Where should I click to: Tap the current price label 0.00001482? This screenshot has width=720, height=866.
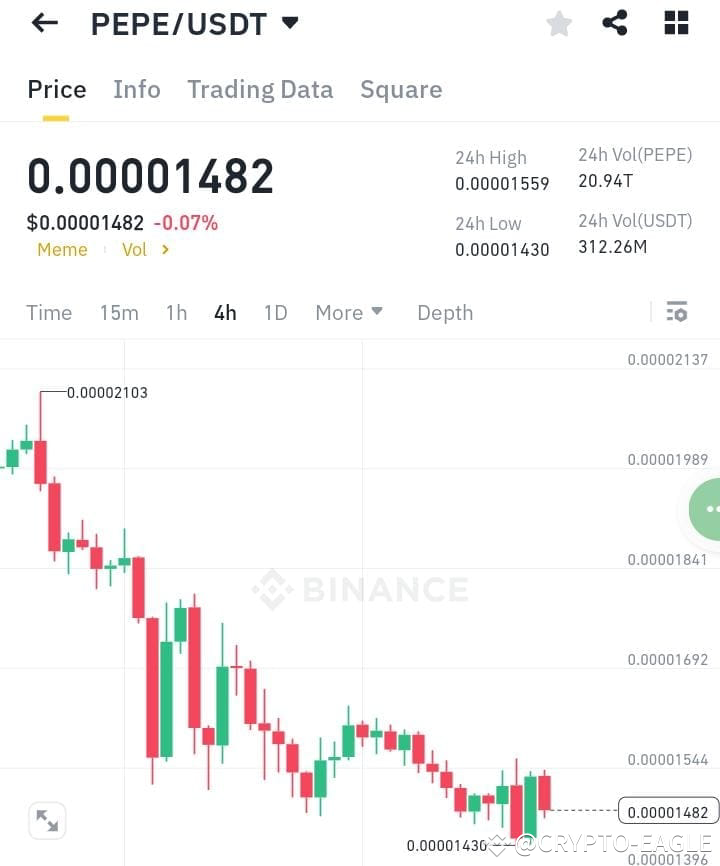tap(668, 811)
